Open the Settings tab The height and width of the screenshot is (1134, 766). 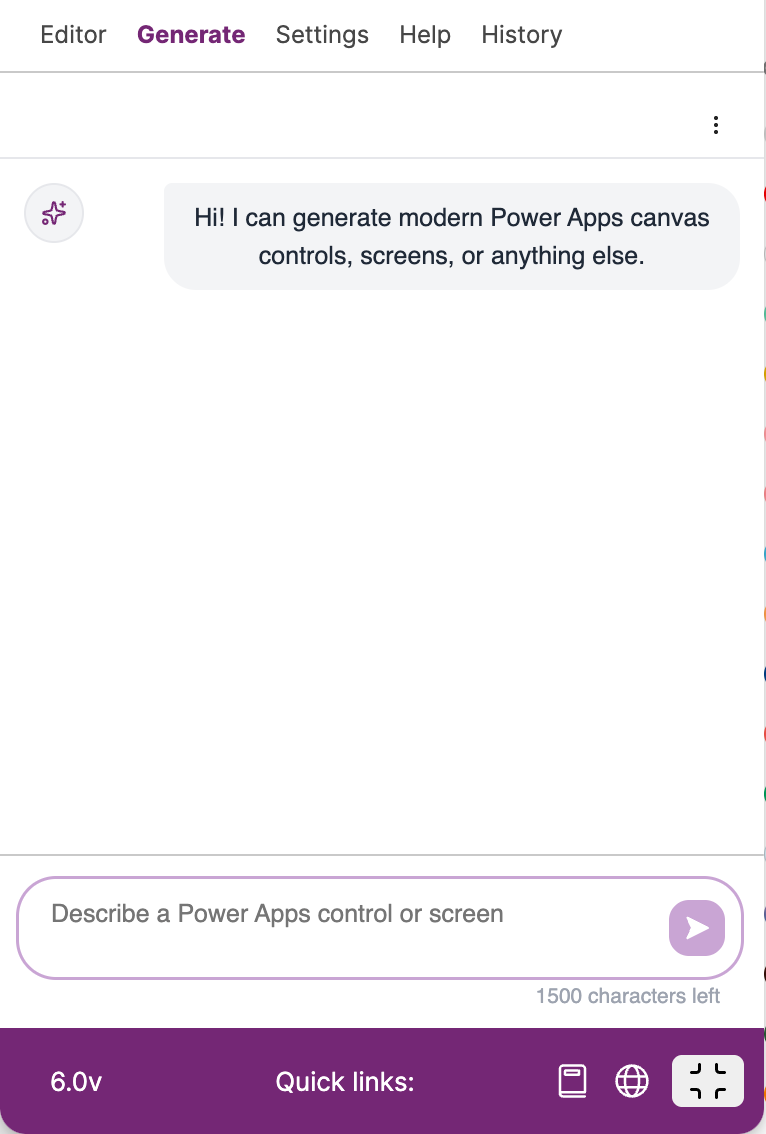(x=322, y=35)
